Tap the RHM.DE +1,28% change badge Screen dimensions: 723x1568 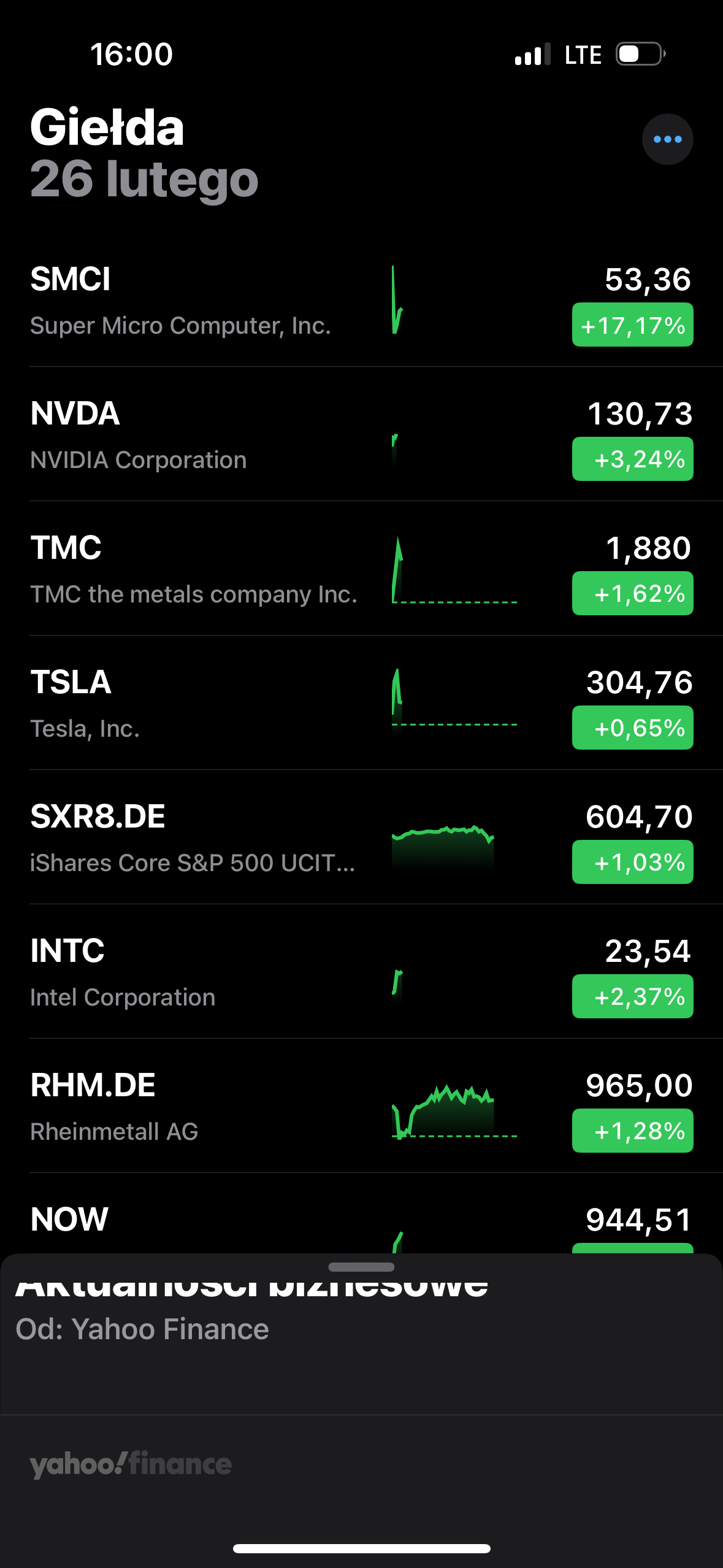[632, 1131]
